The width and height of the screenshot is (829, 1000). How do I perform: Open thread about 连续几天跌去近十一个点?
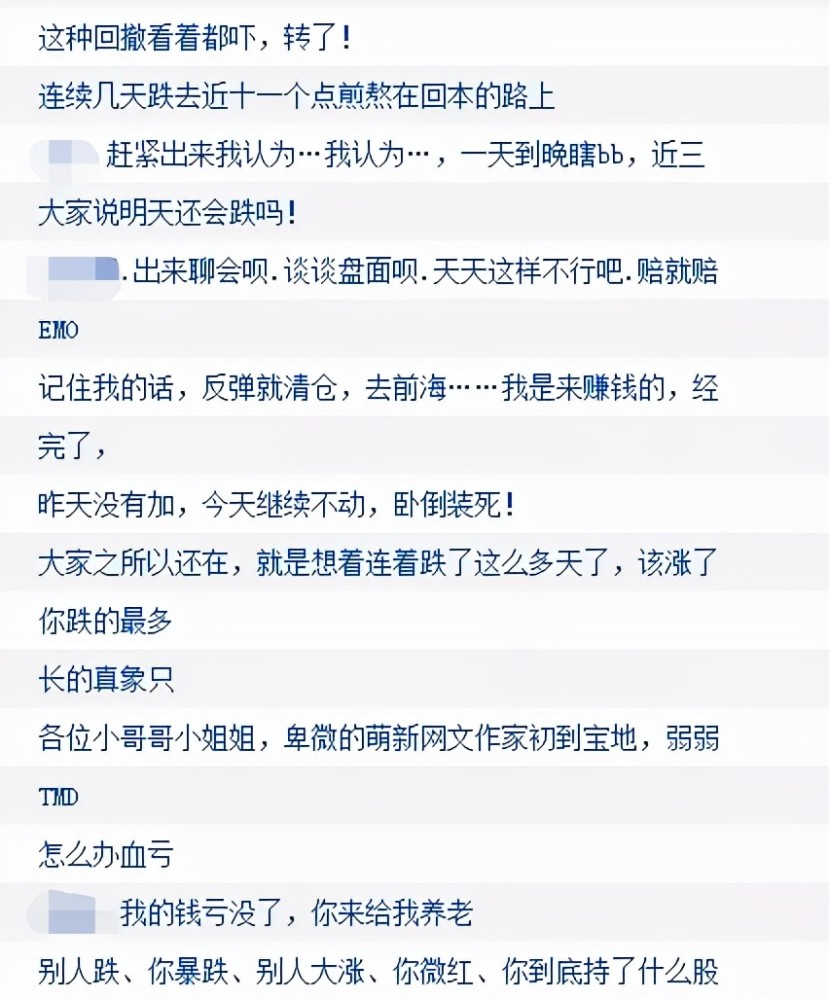click(x=296, y=97)
